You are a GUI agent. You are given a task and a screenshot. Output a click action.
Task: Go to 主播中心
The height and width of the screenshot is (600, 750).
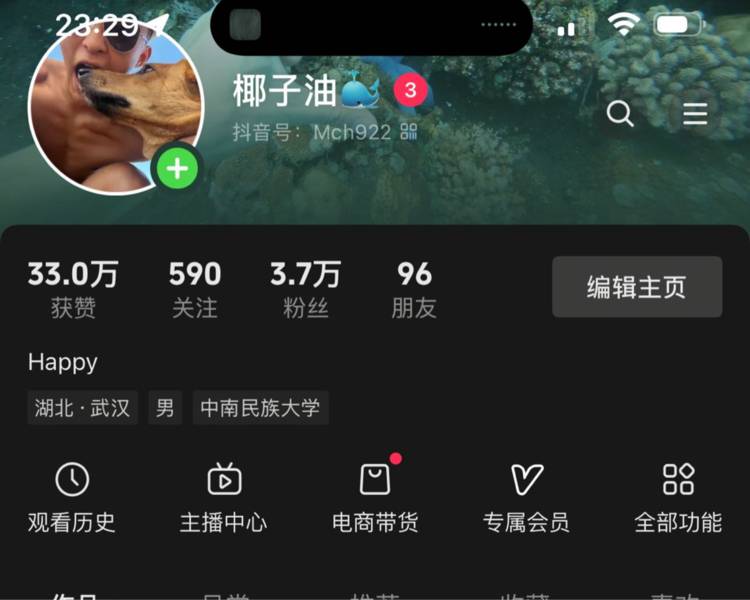[x=223, y=497]
